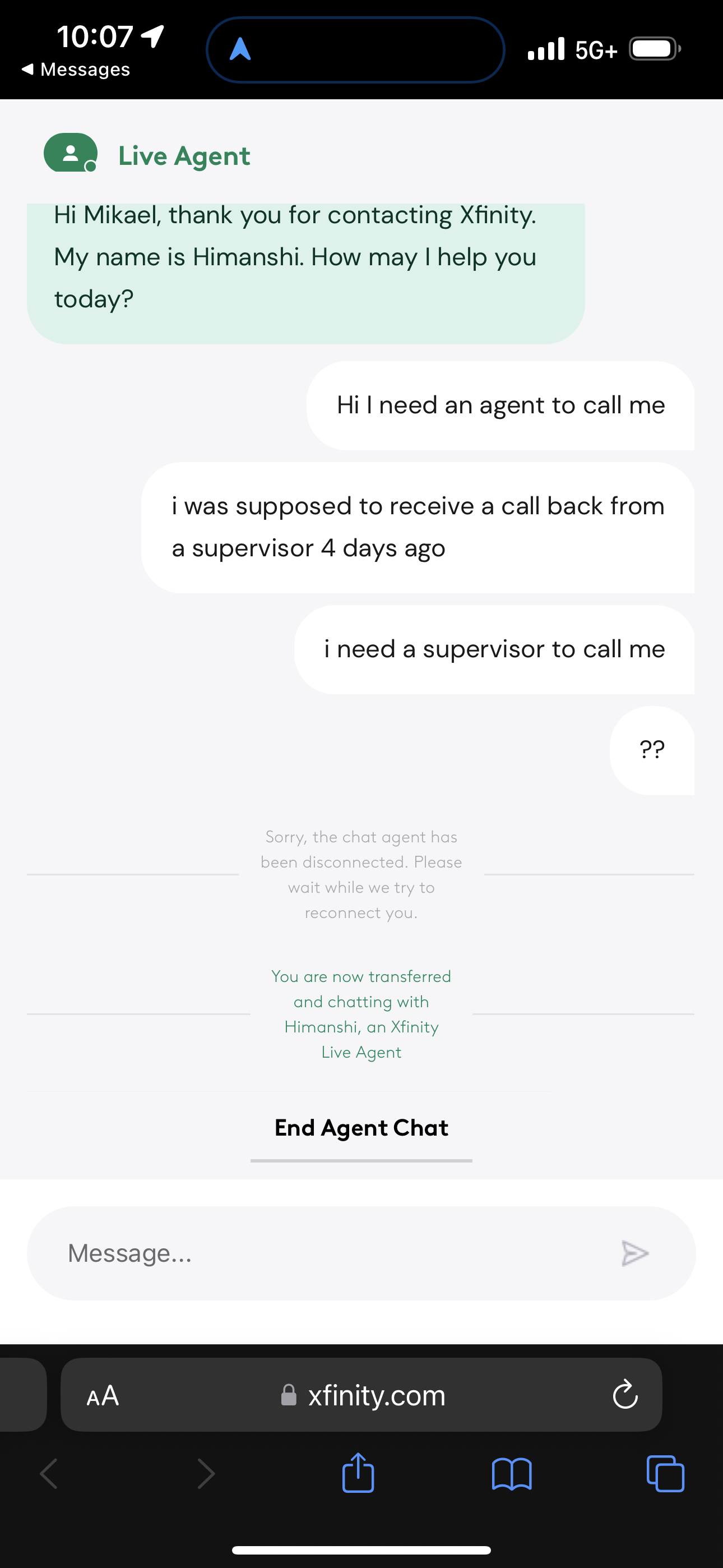Screen dimensions: 723x1568
Task: Tap End Agent Chat button
Action: tap(361, 1128)
